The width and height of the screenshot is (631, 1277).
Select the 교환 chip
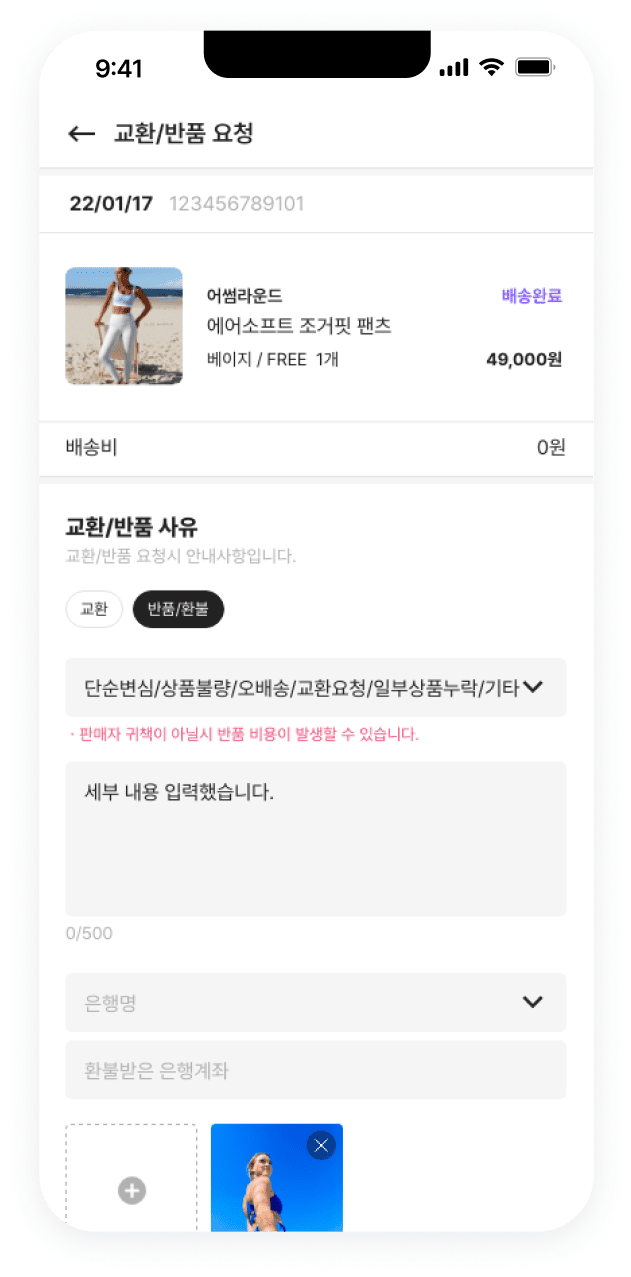coord(94,609)
